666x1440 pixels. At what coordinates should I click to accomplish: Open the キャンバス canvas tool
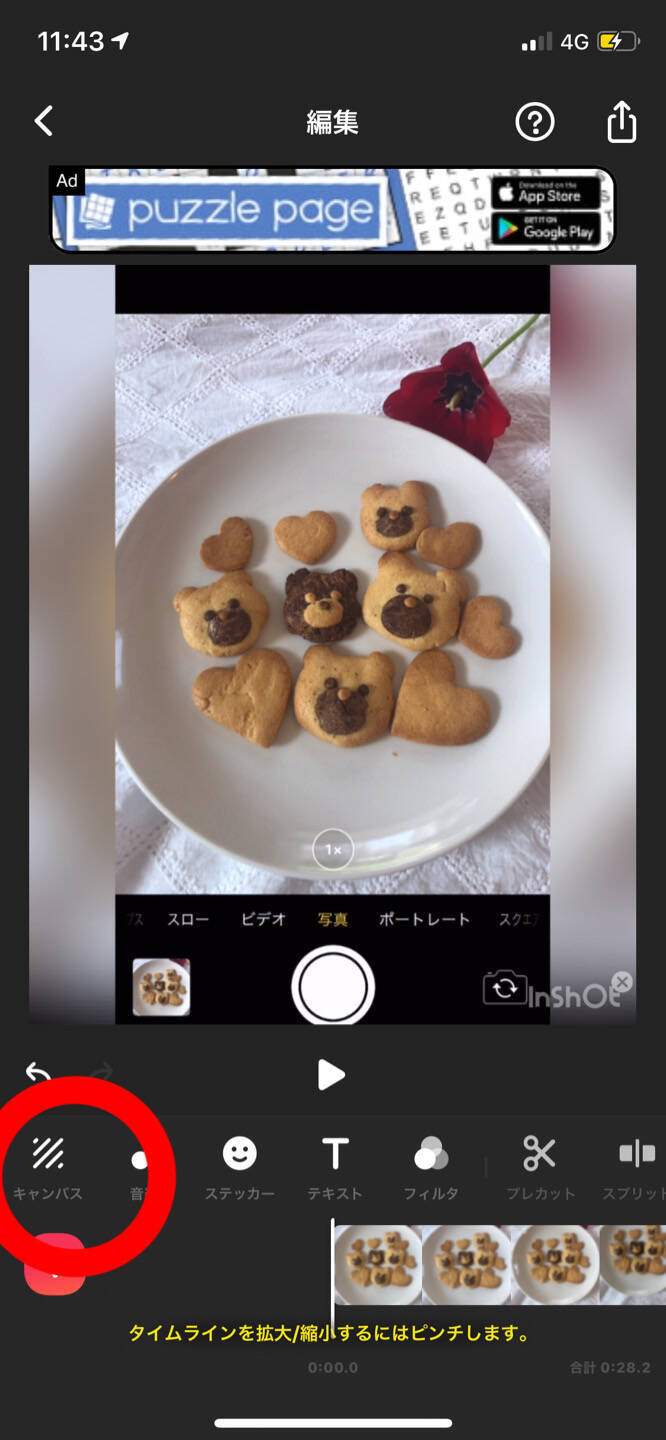point(47,1167)
